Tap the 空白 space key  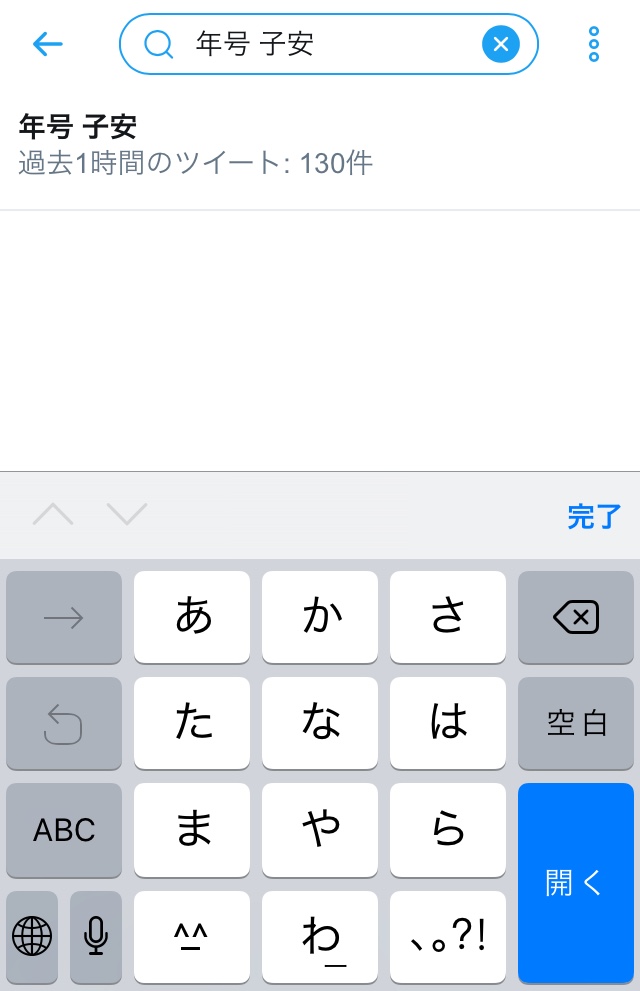click(x=576, y=723)
